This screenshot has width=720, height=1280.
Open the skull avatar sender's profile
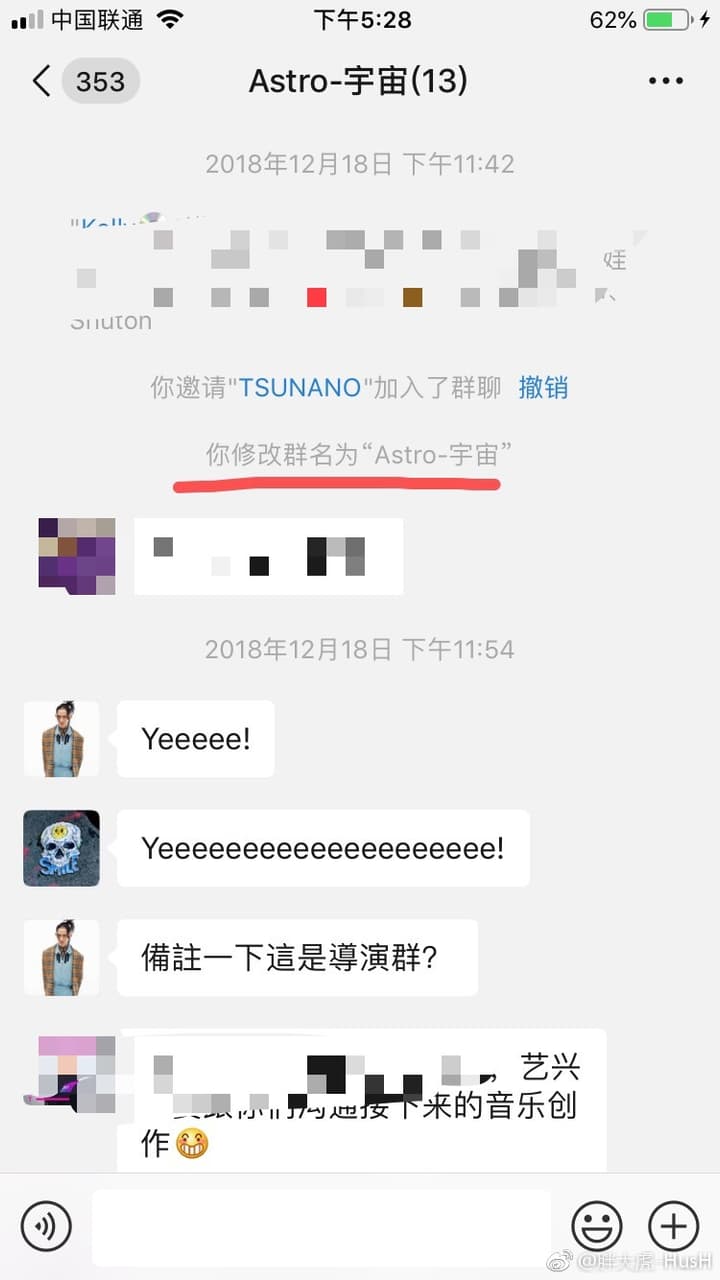pos(61,848)
